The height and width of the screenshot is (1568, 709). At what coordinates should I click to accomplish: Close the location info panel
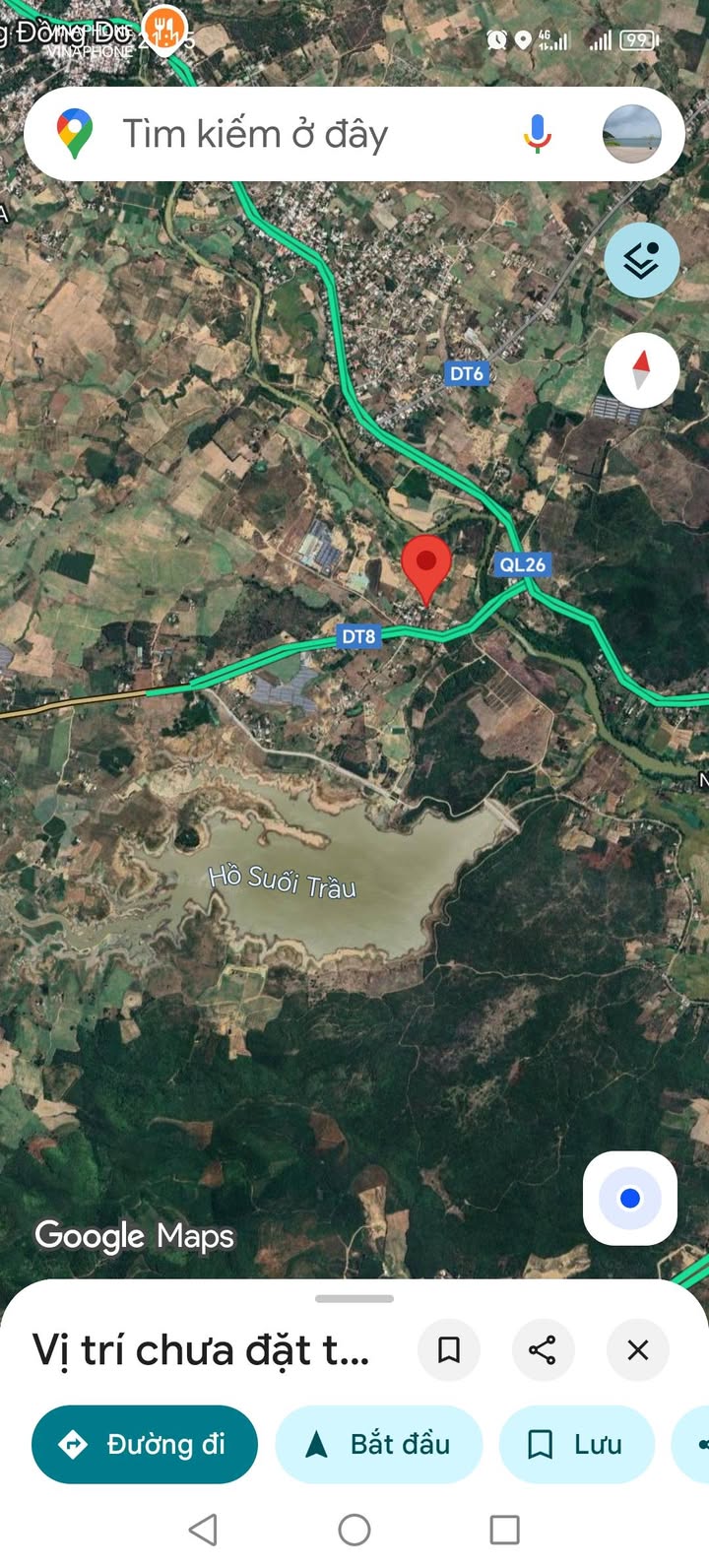[638, 1349]
